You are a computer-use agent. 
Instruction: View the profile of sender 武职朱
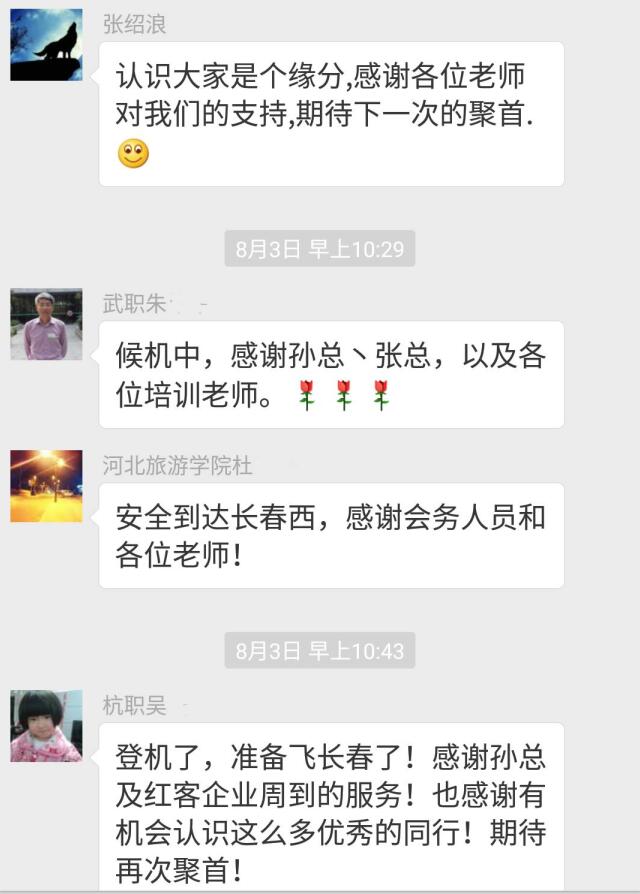[x=46, y=325]
